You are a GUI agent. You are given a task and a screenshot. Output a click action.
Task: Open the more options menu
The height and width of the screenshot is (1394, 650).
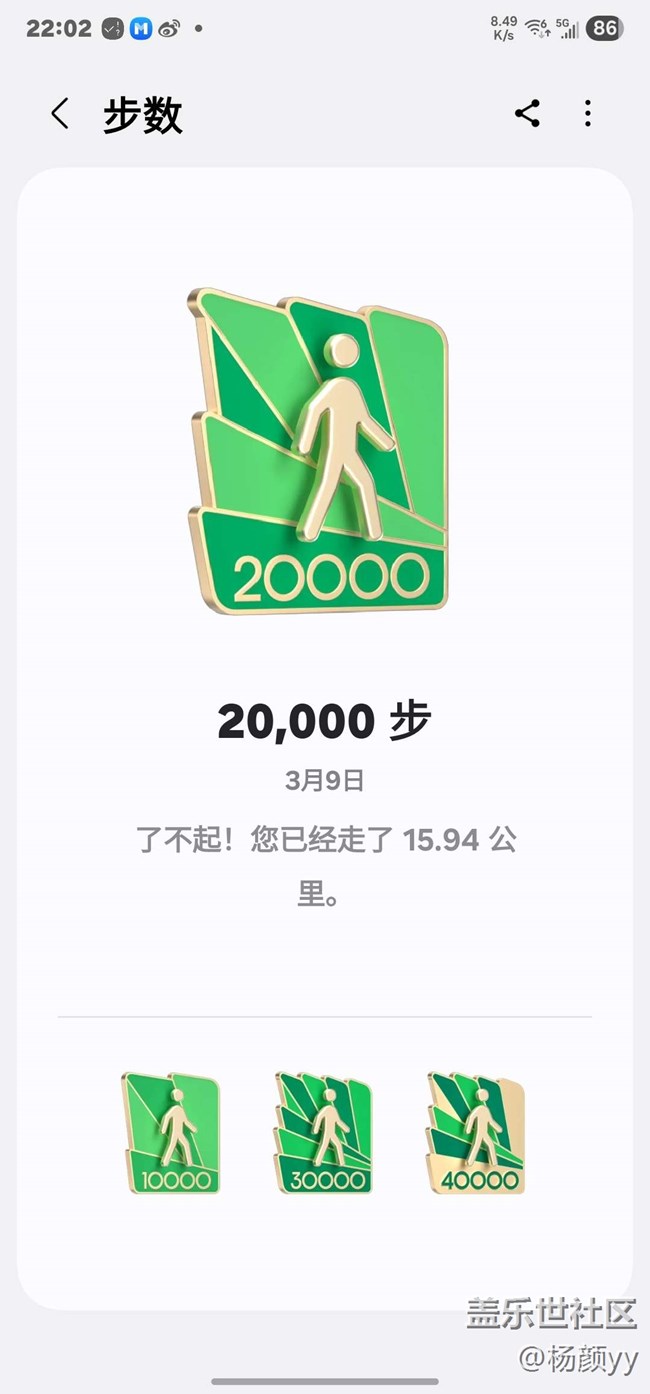tap(588, 114)
